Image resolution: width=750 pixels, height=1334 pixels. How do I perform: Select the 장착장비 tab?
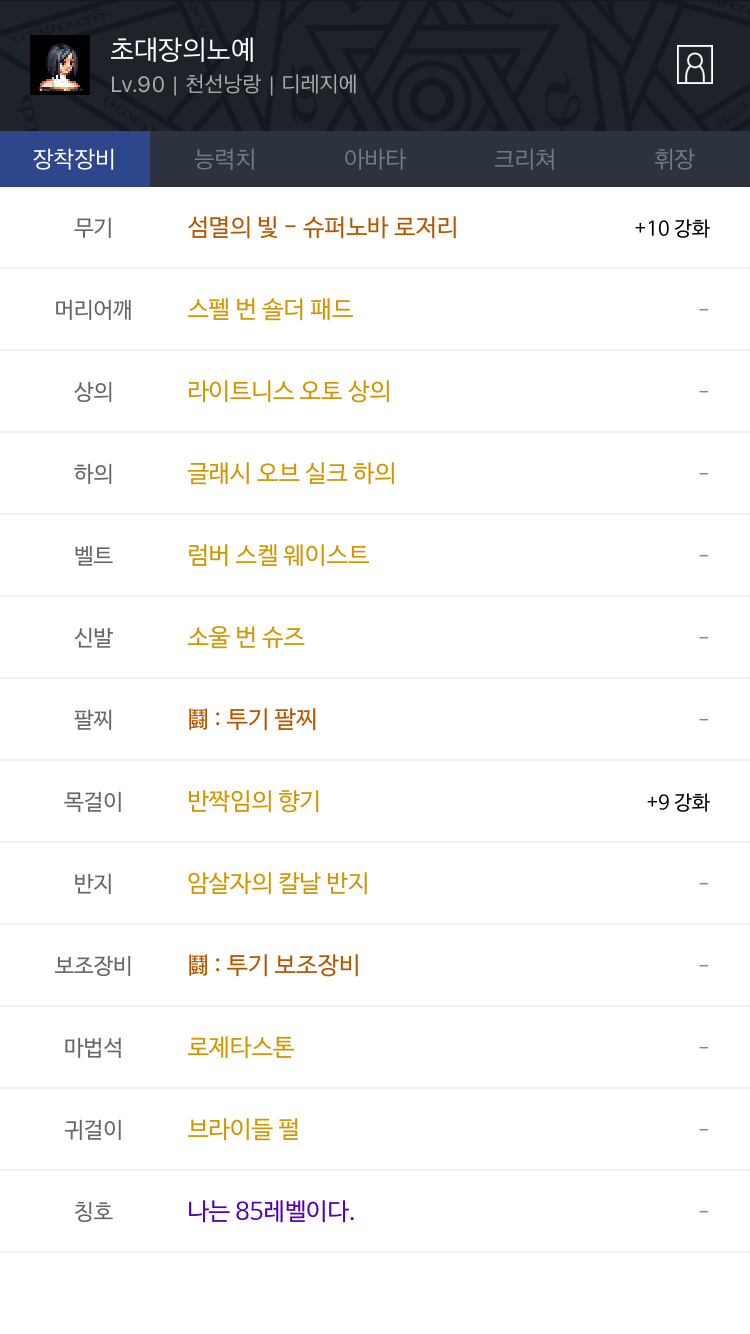(75, 159)
